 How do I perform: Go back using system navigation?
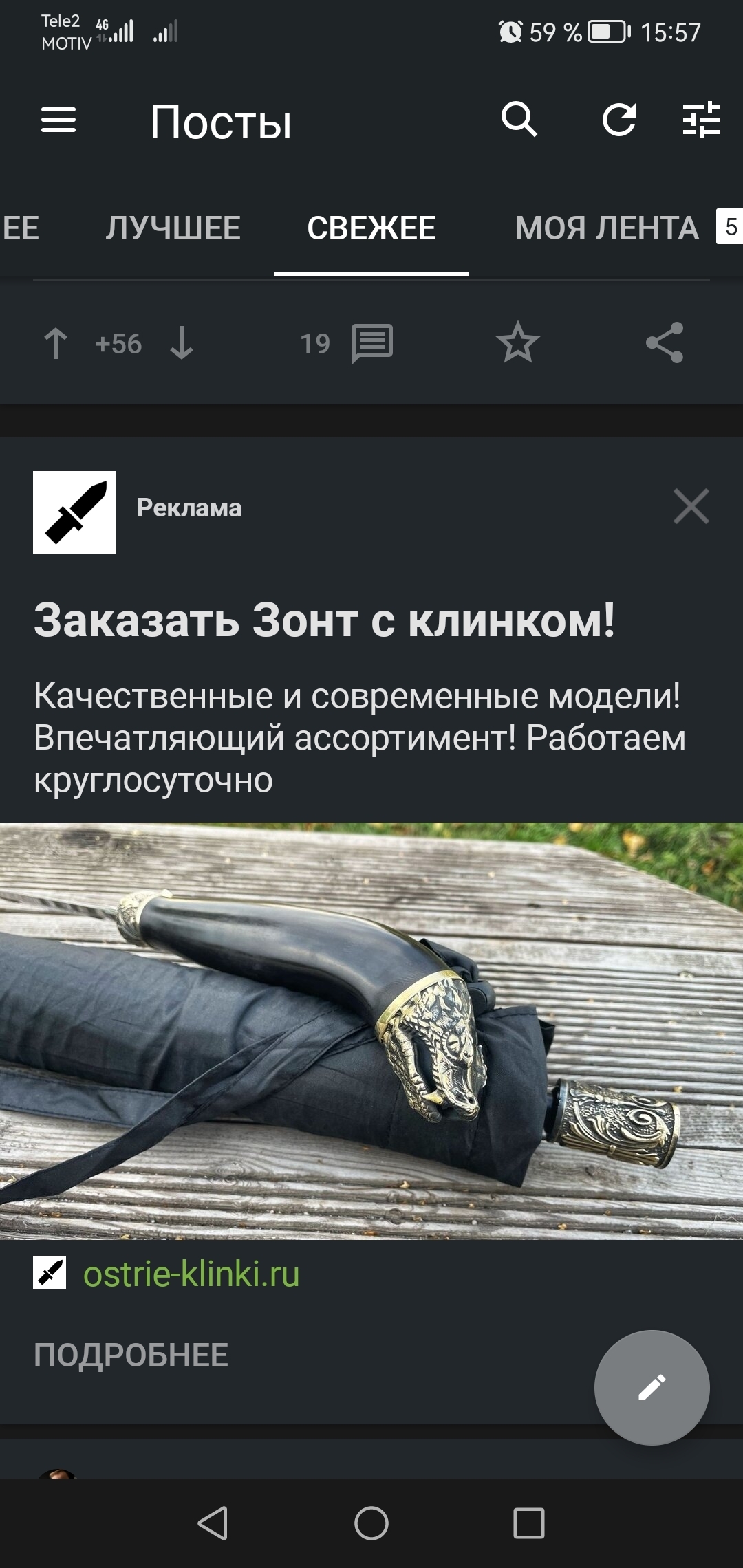tap(213, 1523)
